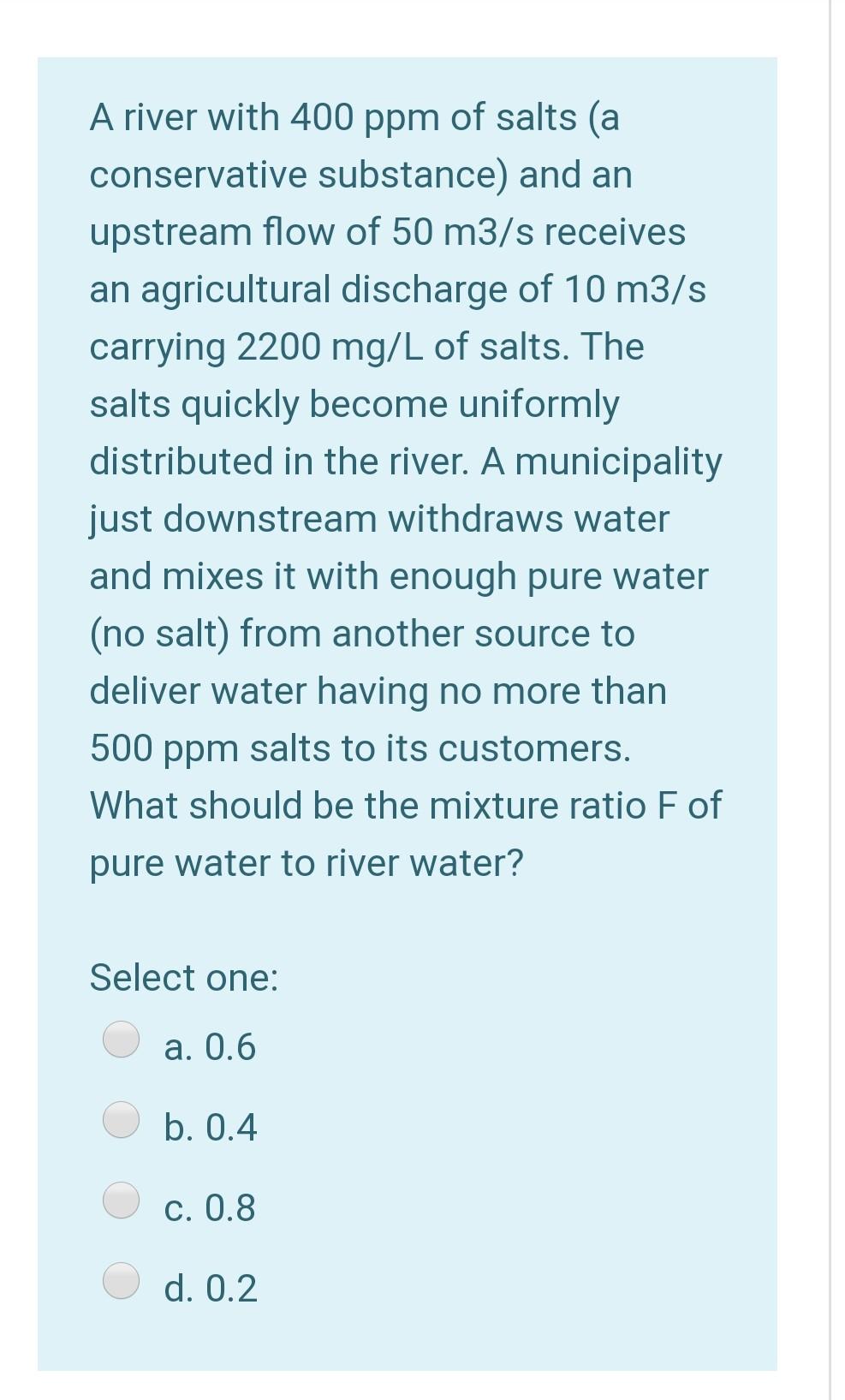
Task: Click the label text 'b. 0.4'
Action: tap(211, 1128)
